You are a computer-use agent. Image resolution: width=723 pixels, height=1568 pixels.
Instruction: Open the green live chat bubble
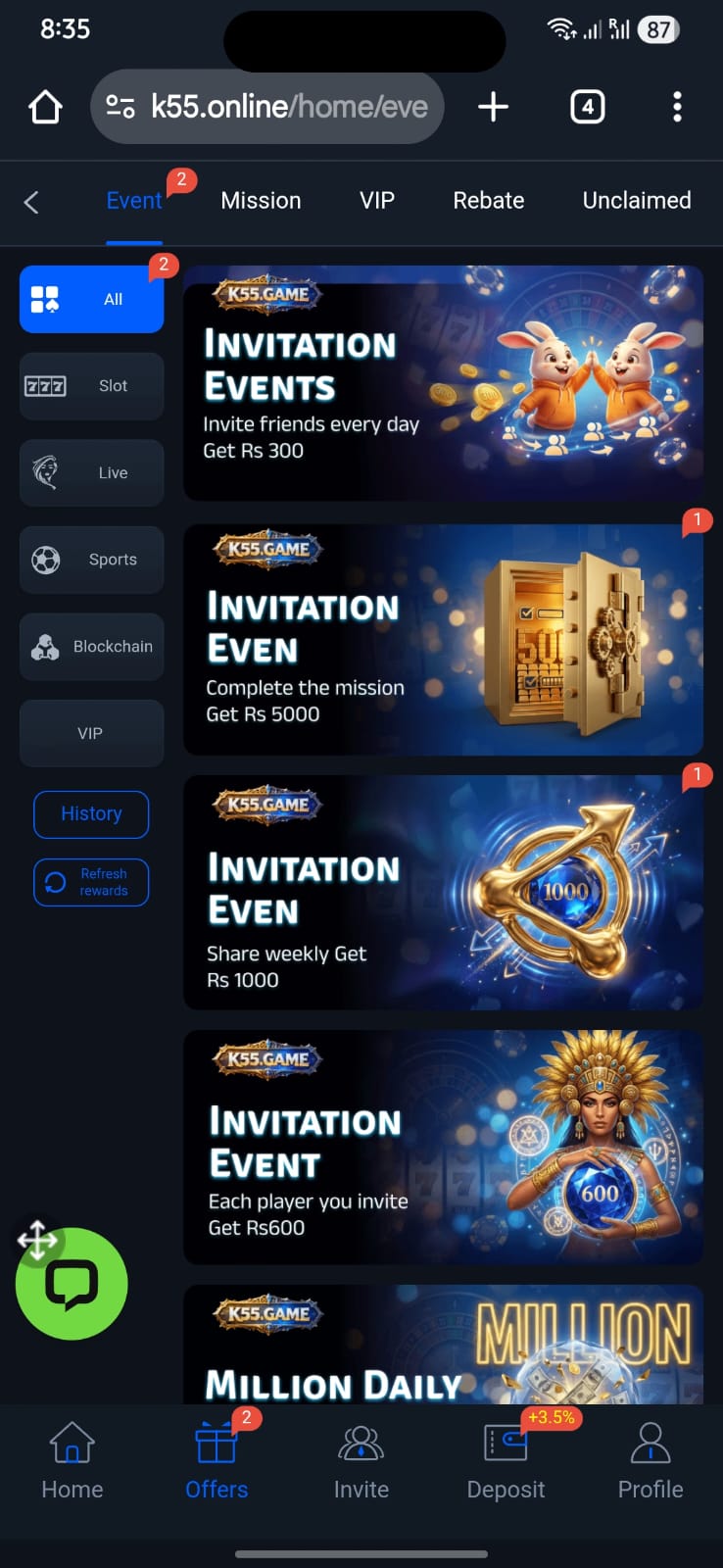(x=72, y=1284)
